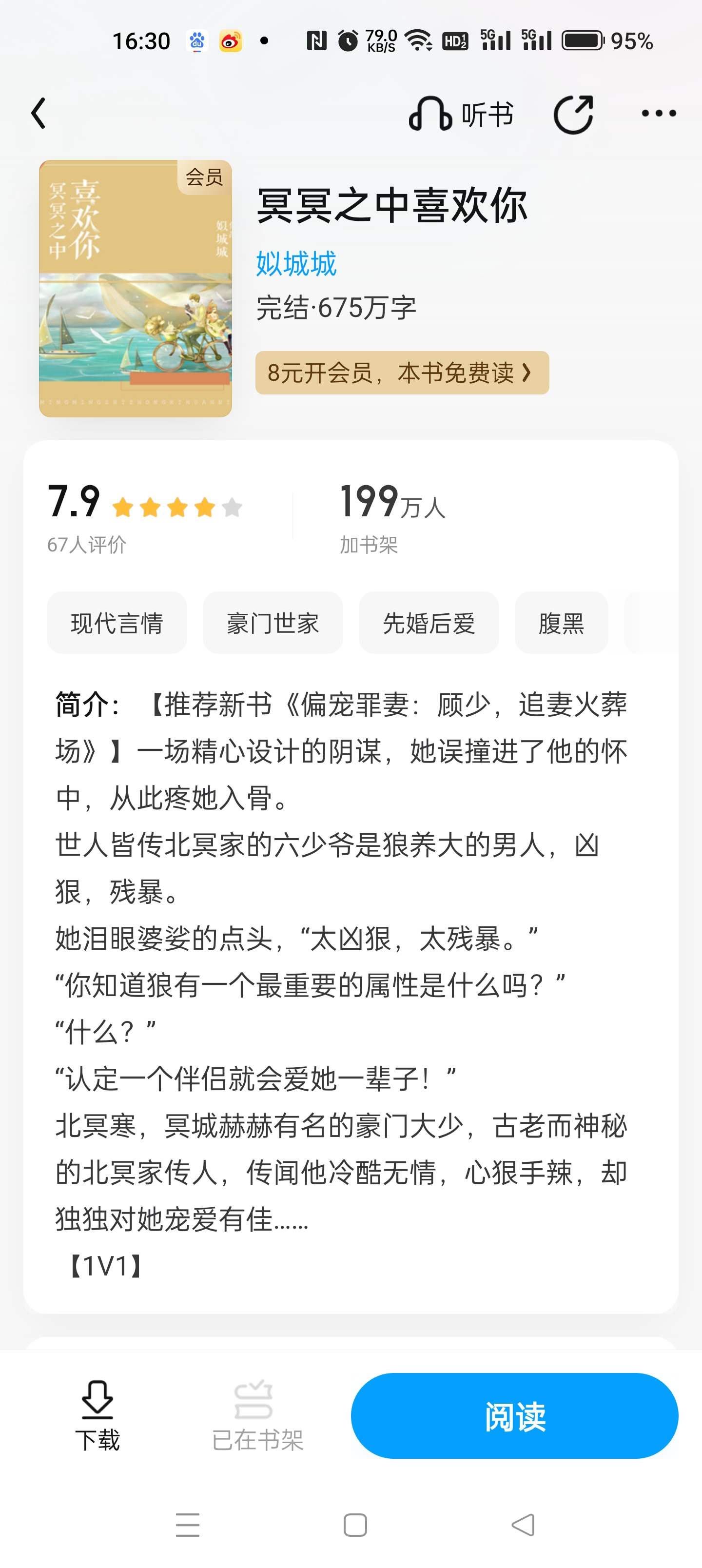702x1568 pixels.
Task: Open the book cover of 冥冥之中喜欢你
Action: point(135,289)
